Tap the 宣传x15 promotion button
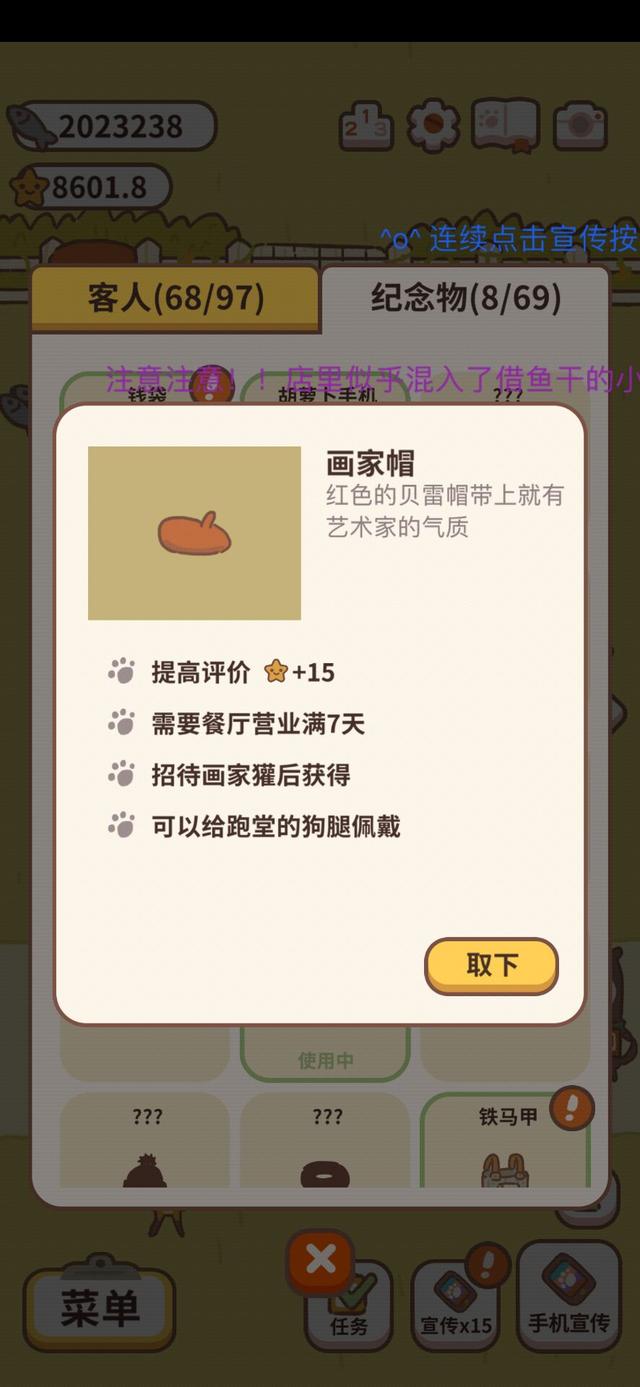 click(x=456, y=1306)
